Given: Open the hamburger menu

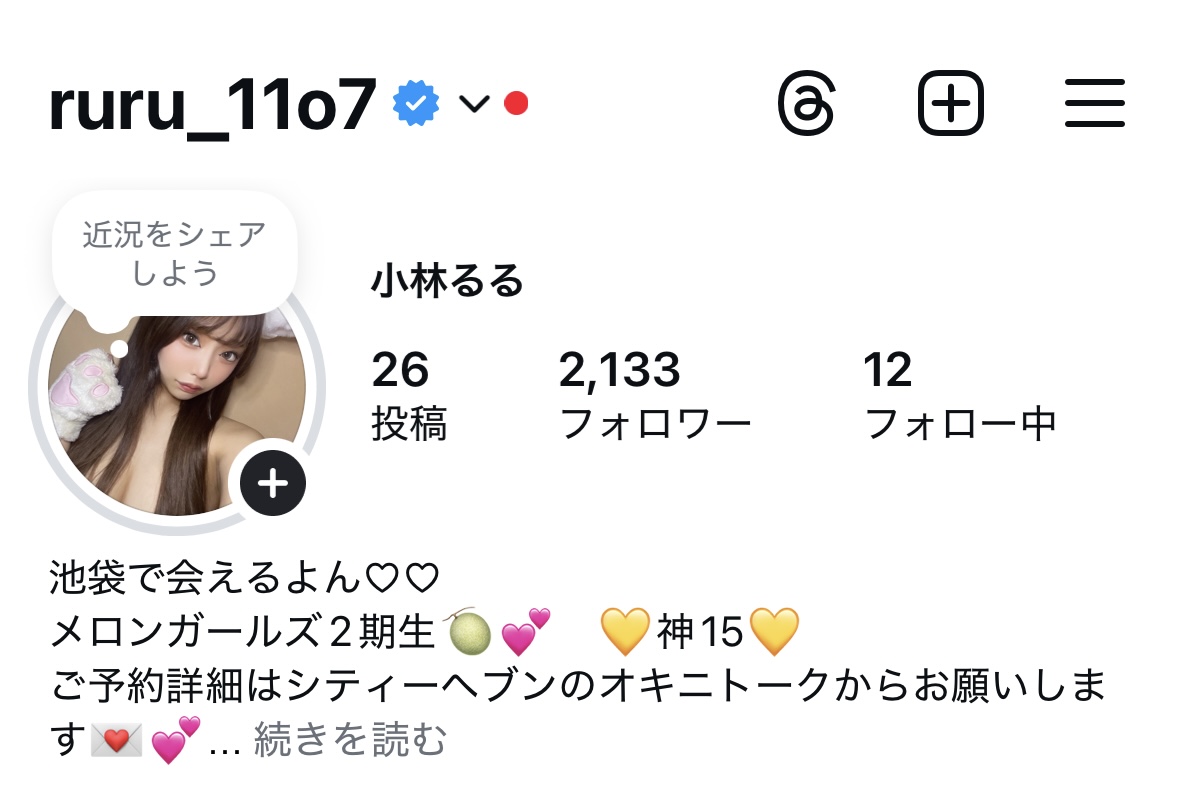Looking at the screenshot, I should click(x=1095, y=103).
